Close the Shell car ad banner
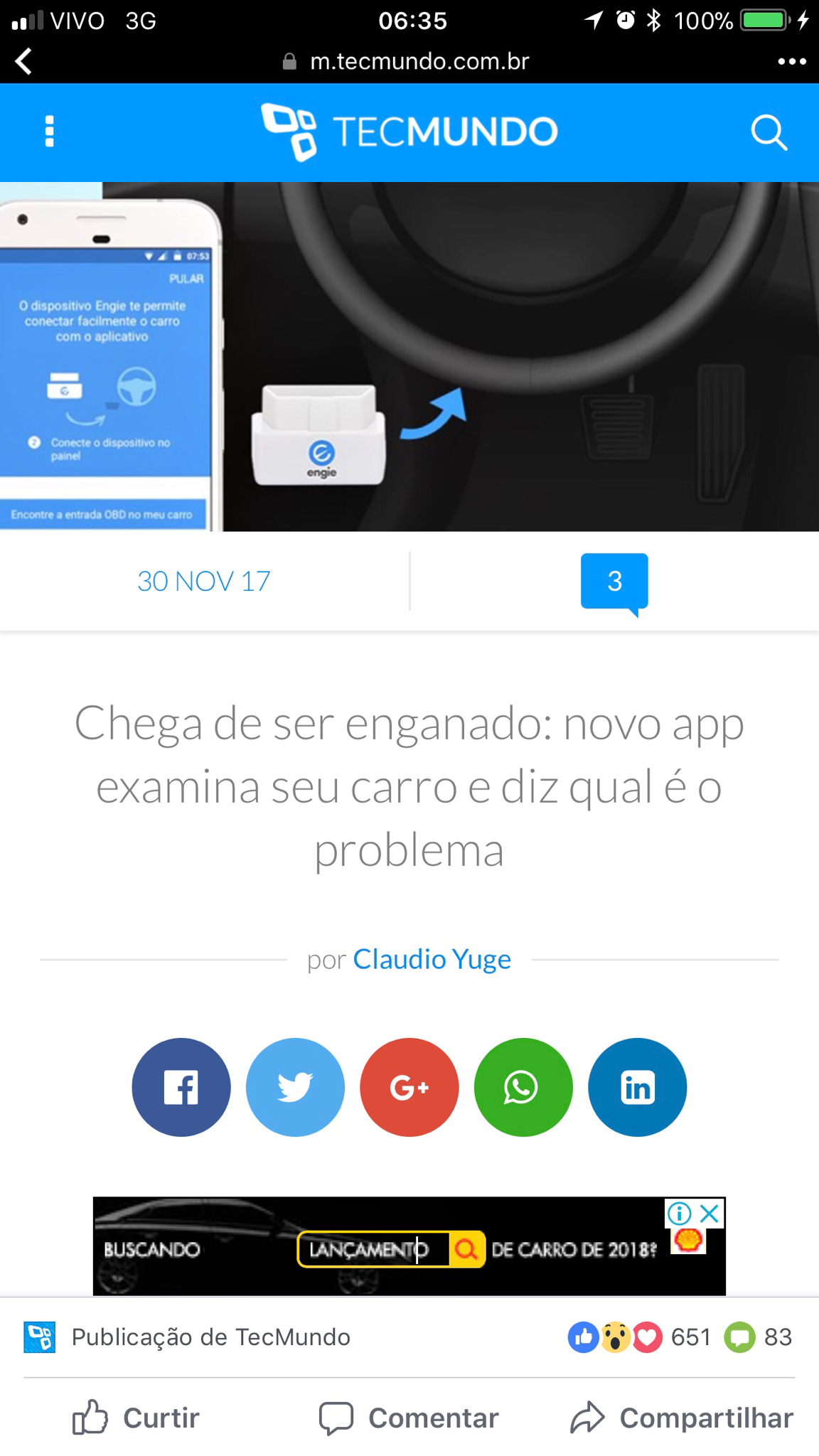The image size is (819, 1456). click(x=710, y=1213)
